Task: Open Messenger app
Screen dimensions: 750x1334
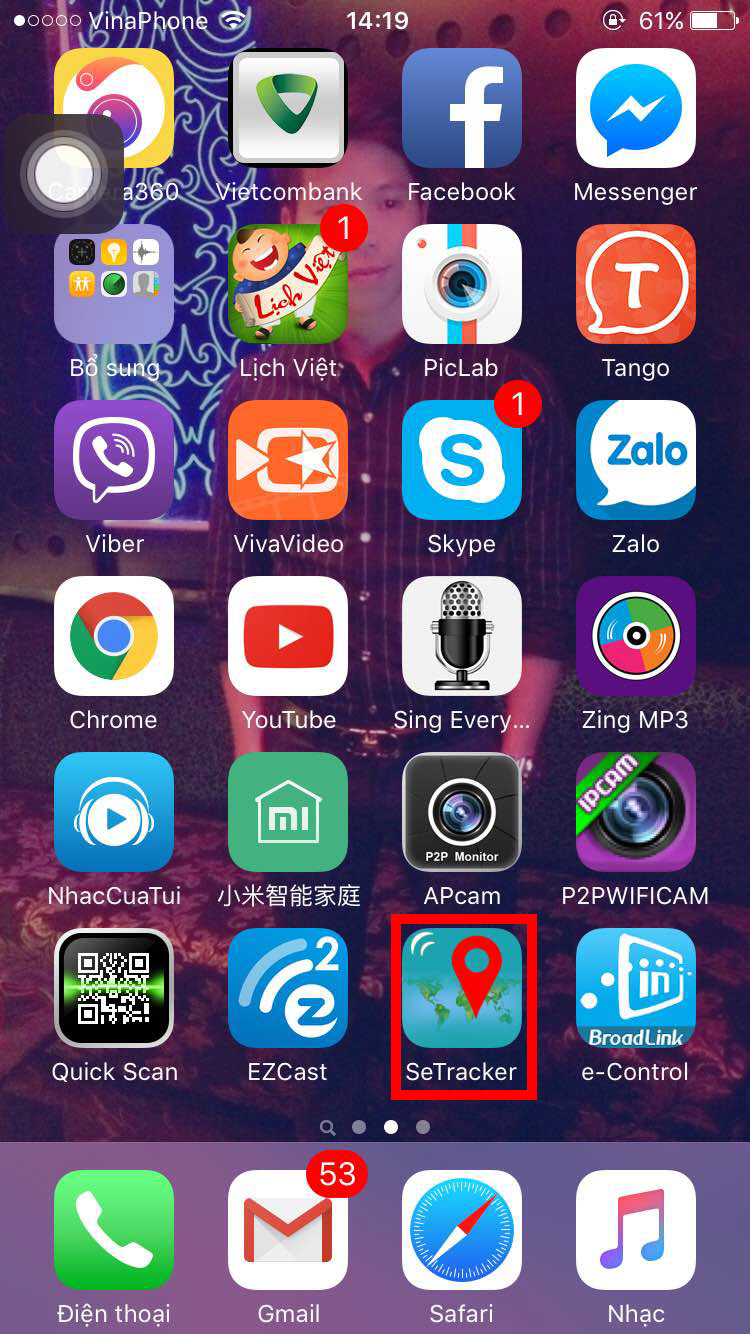Action: point(636,108)
